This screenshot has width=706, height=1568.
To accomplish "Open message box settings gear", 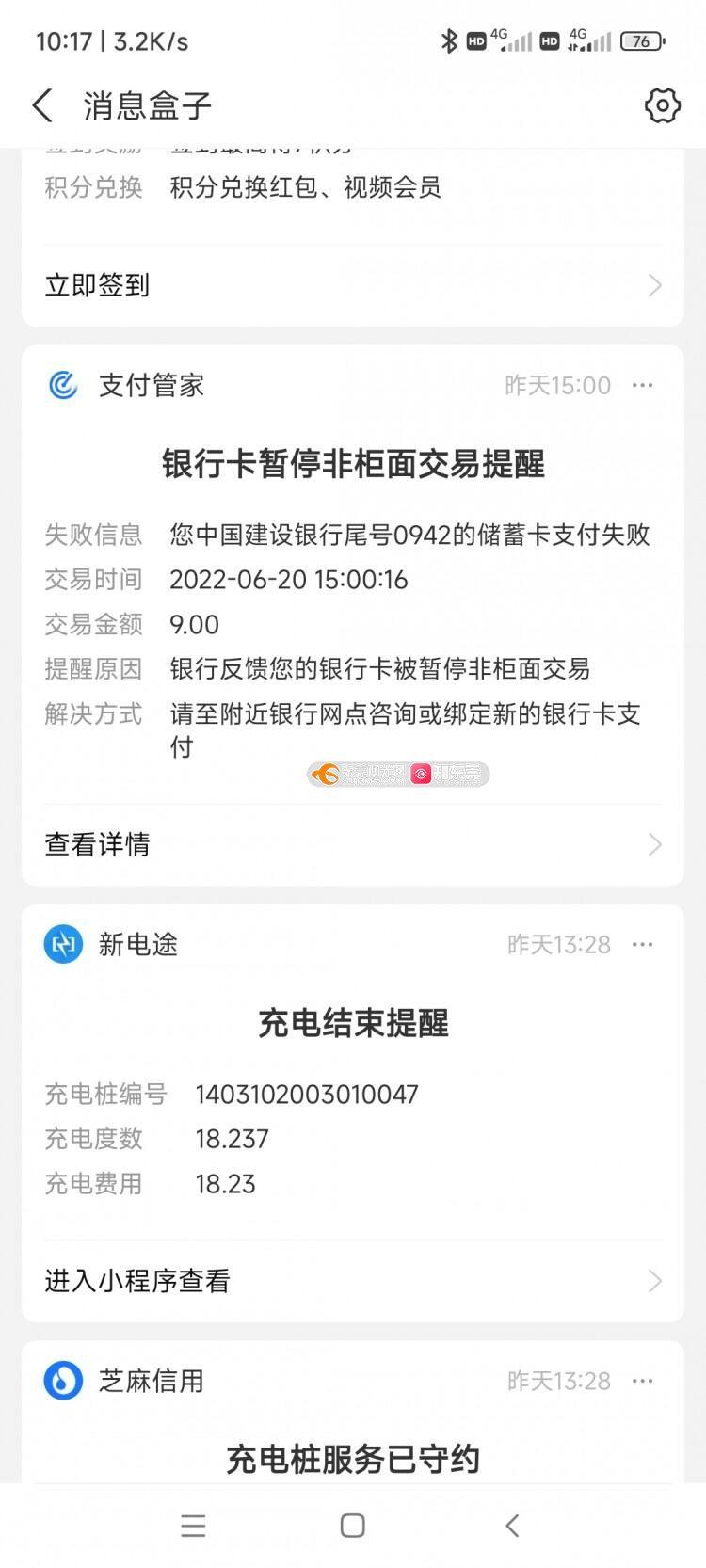I will click(x=663, y=105).
